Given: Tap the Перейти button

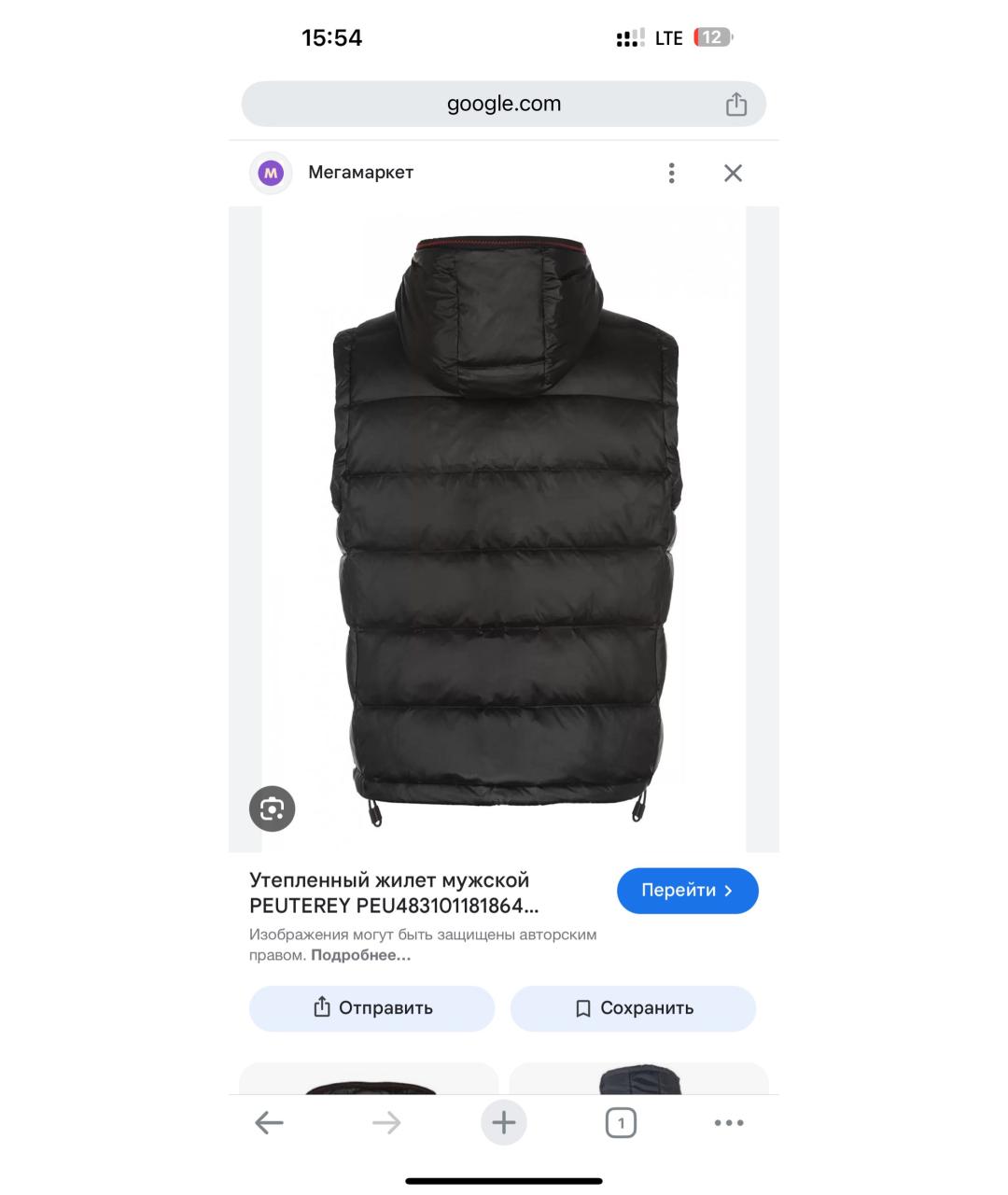Looking at the screenshot, I should 687,891.
